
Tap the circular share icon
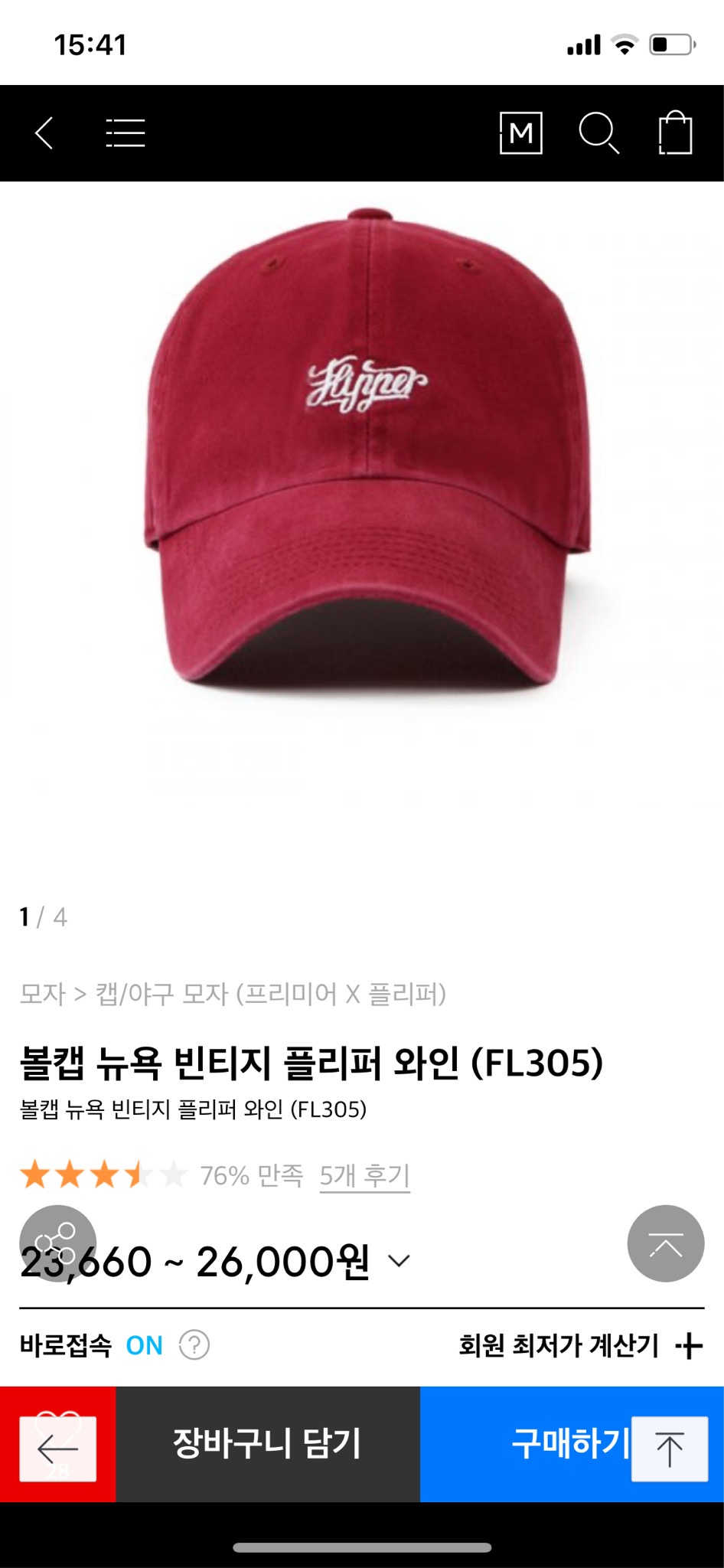point(57,1243)
